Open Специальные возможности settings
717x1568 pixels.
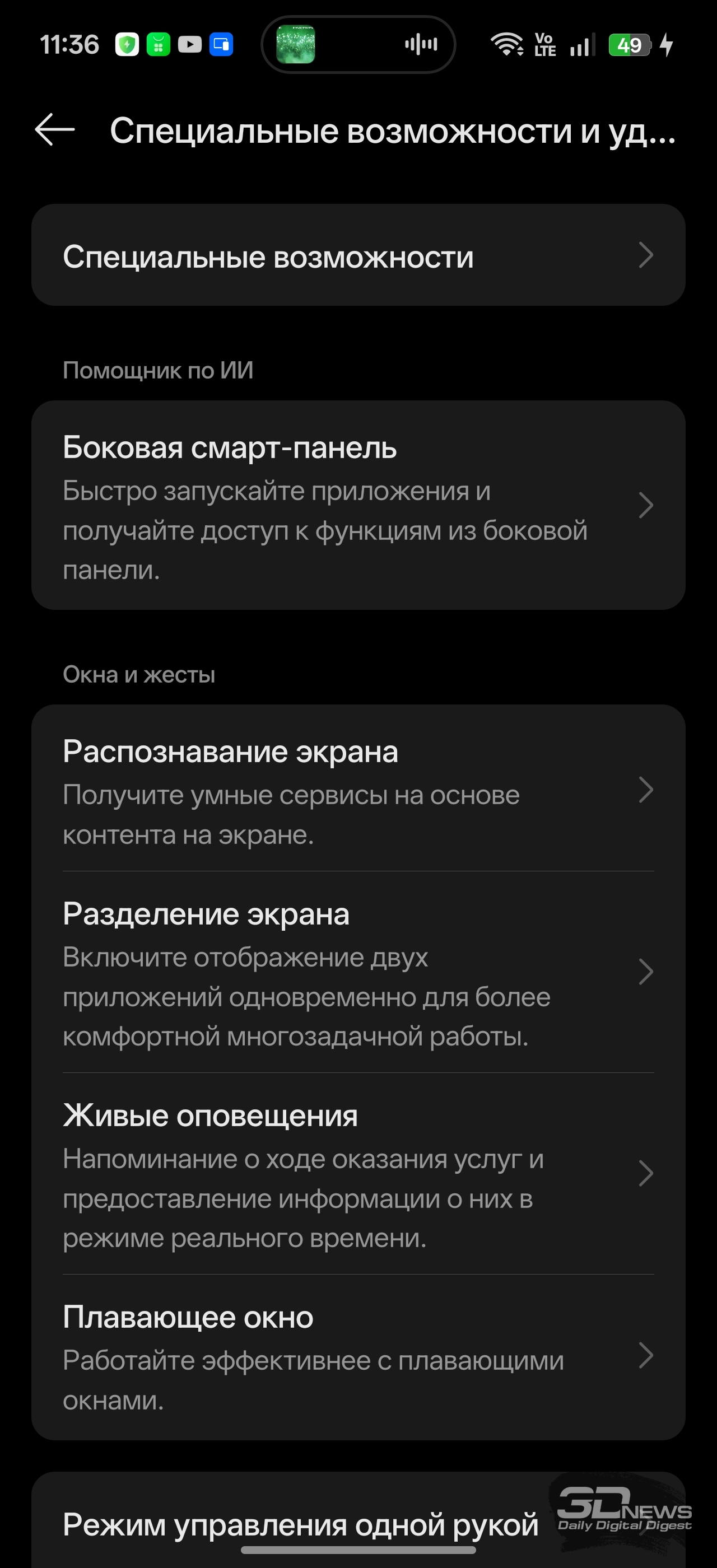tap(358, 256)
